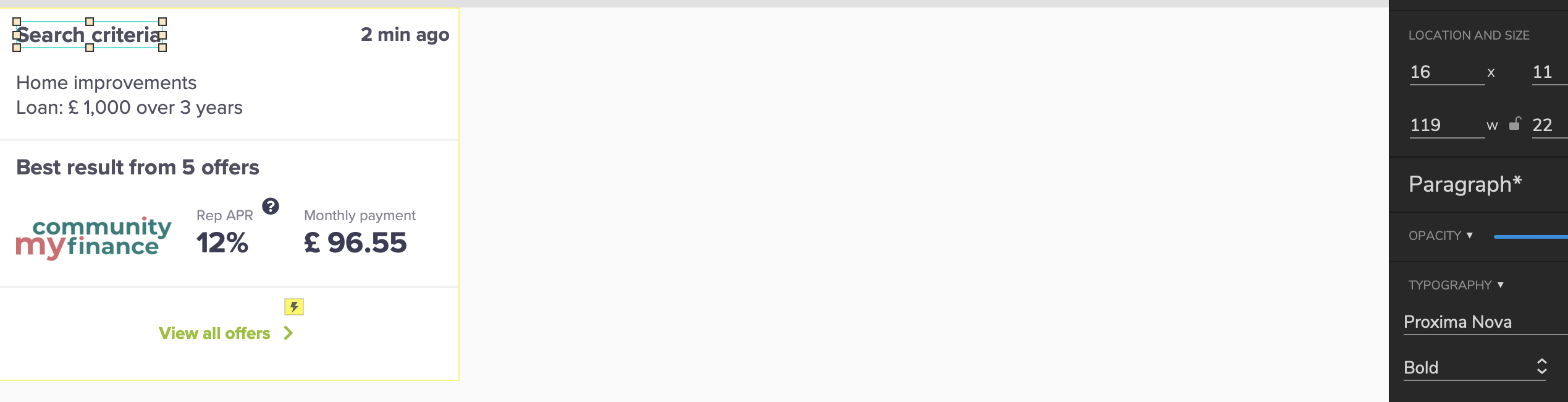
Task: Select the Search criteria text element
Action: 89,35
